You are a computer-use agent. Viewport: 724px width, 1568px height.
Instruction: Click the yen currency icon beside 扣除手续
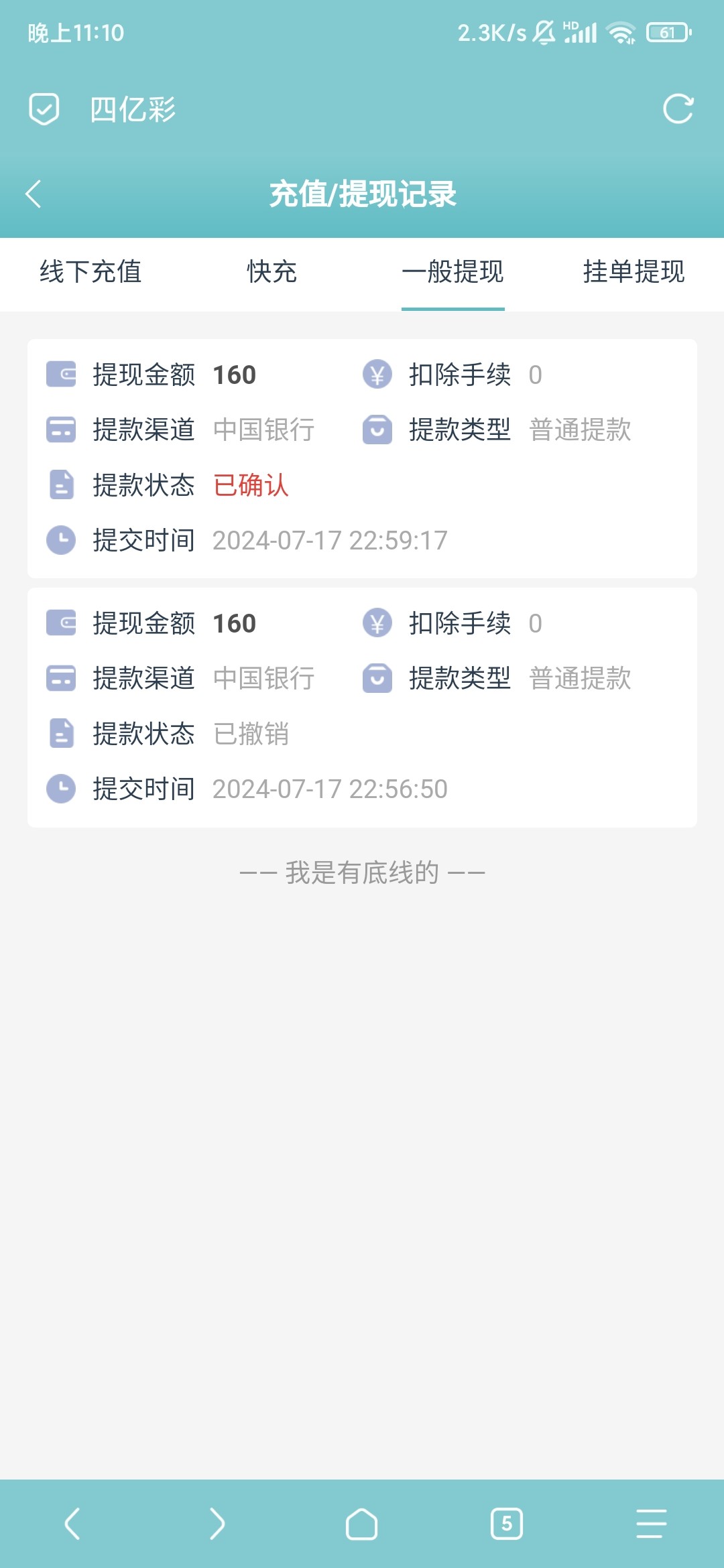377,375
